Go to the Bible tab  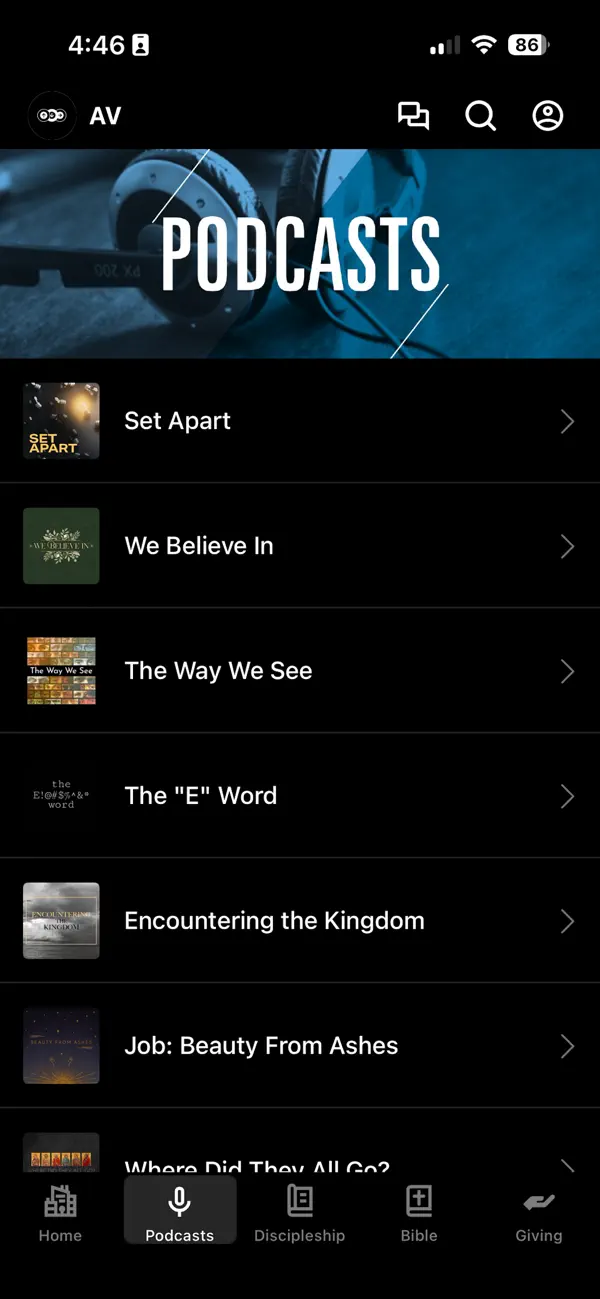tap(419, 1212)
